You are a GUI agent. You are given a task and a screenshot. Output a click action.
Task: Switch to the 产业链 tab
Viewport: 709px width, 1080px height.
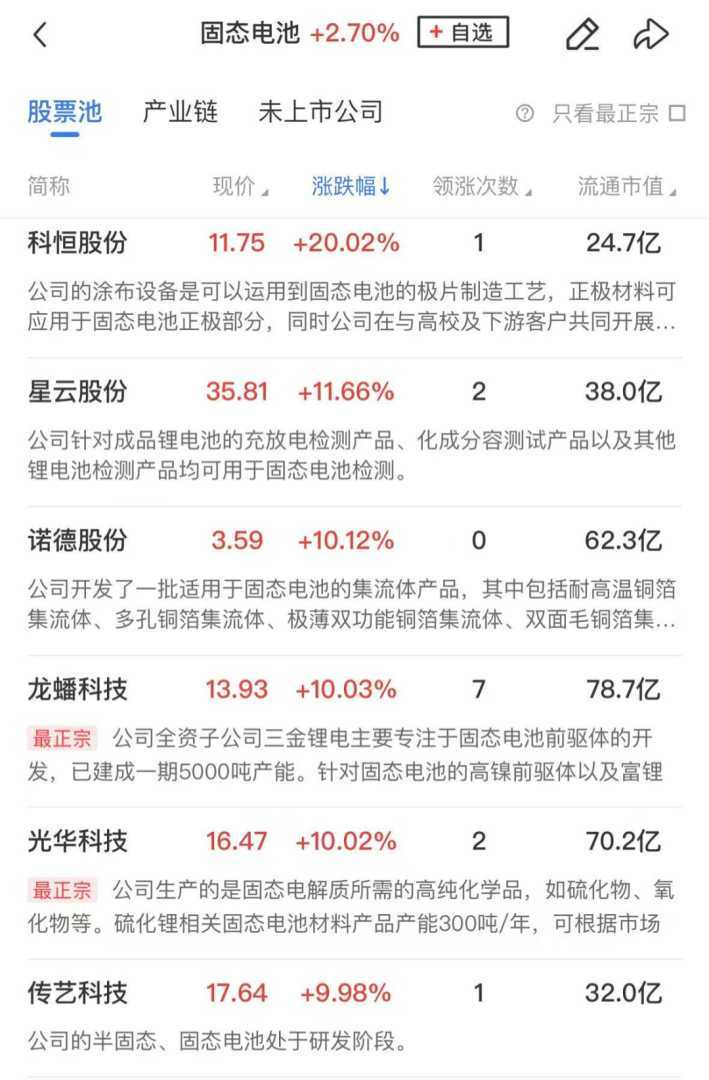point(180,111)
